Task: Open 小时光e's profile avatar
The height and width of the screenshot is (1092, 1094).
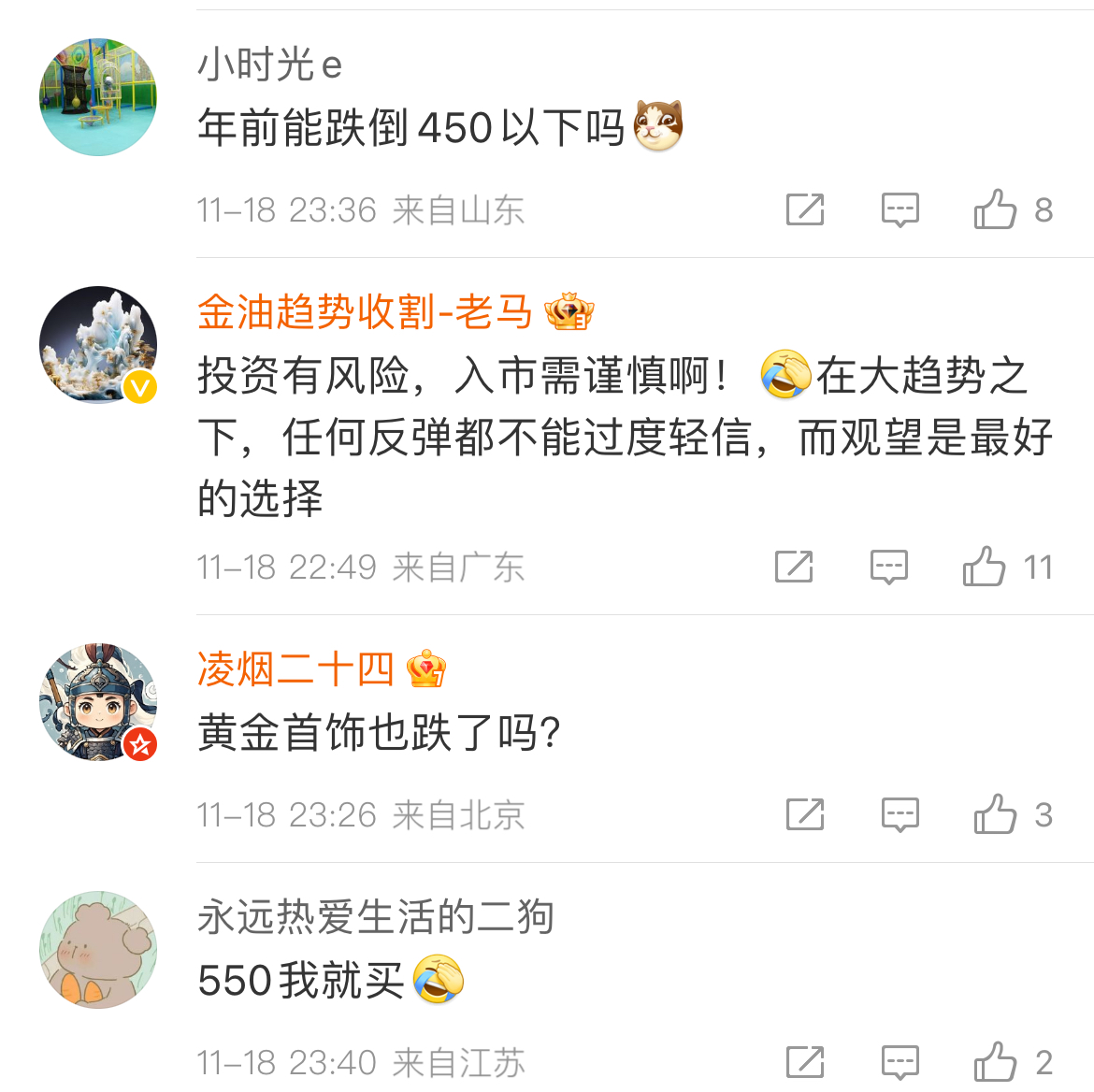Action: (x=98, y=97)
